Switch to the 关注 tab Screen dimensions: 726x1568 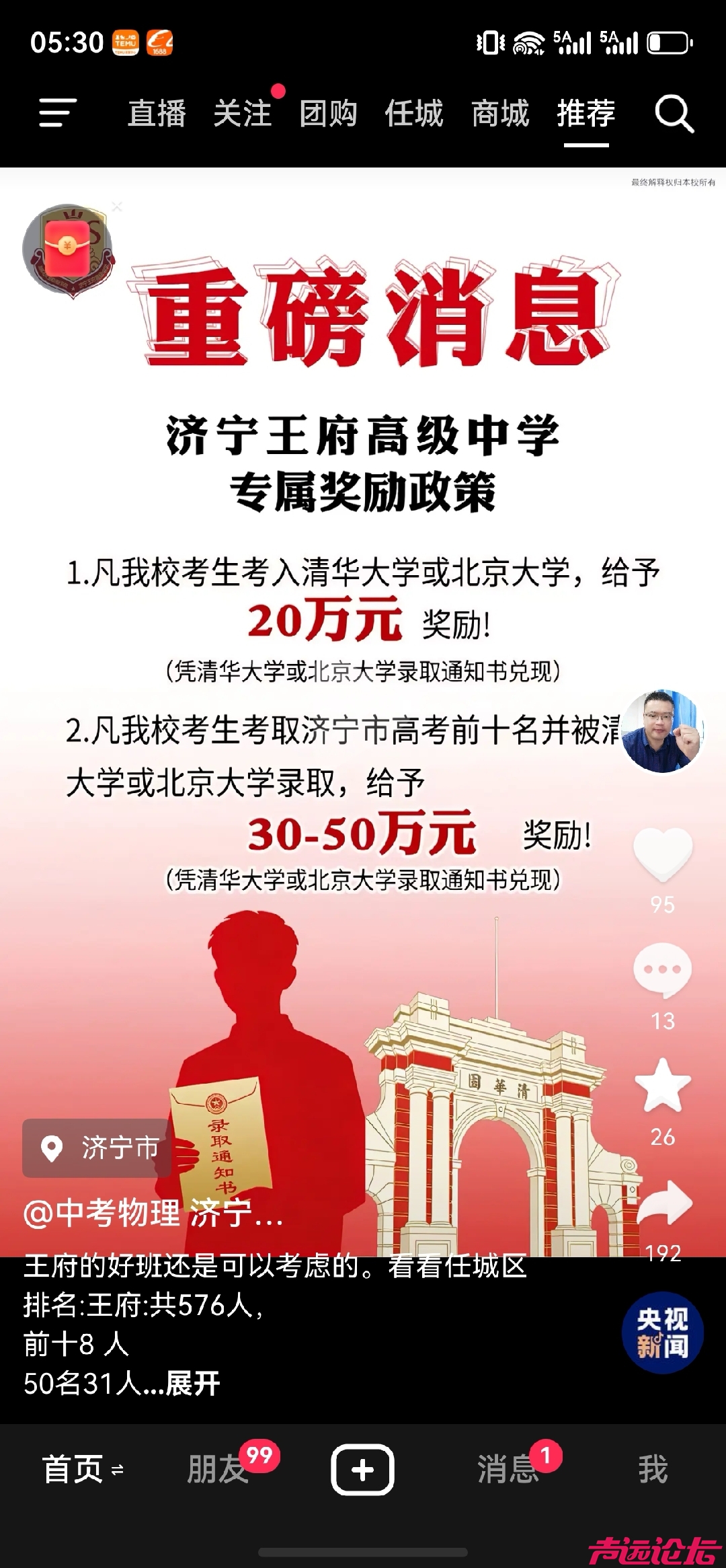pos(243,113)
